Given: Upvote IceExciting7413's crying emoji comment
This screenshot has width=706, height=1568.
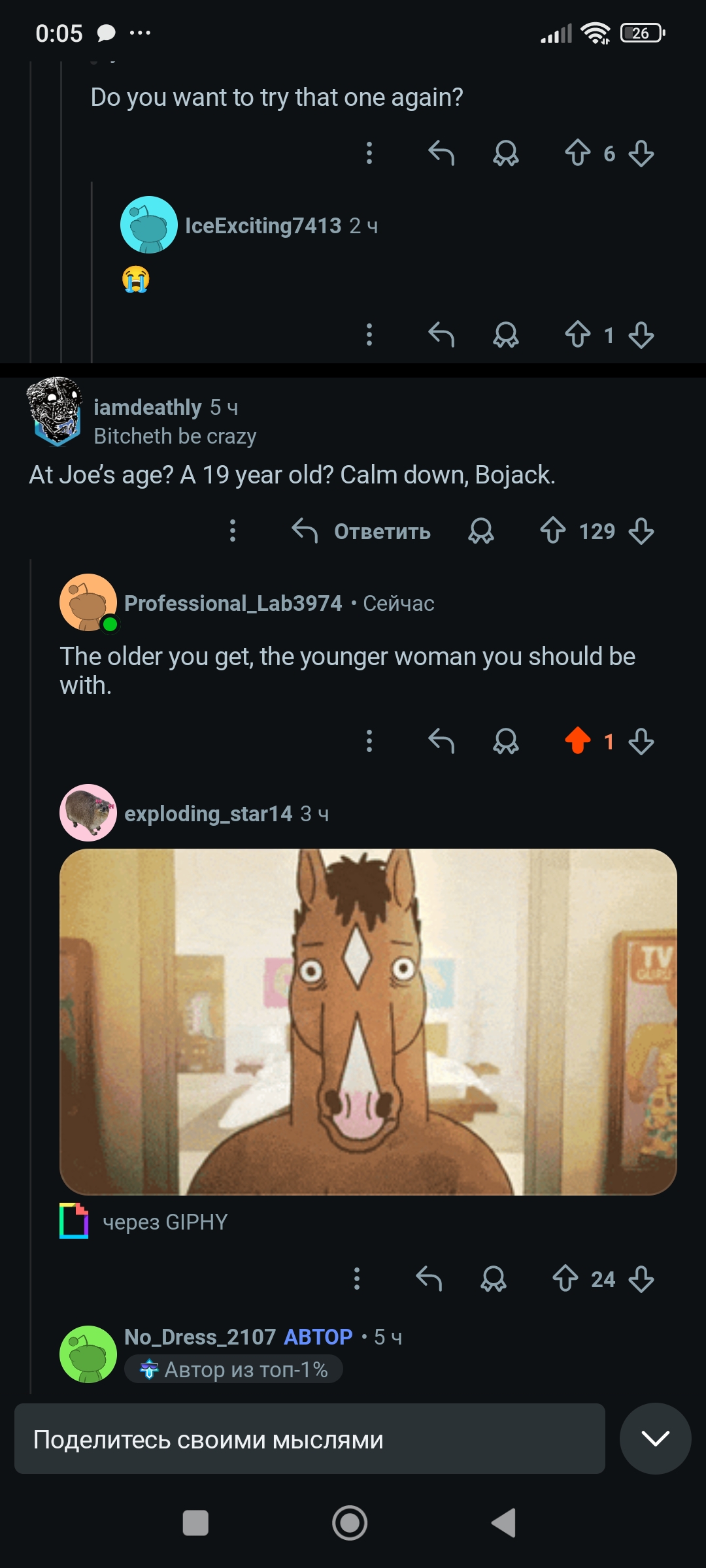Looking at the screenshot, I should tap(577, 335).
